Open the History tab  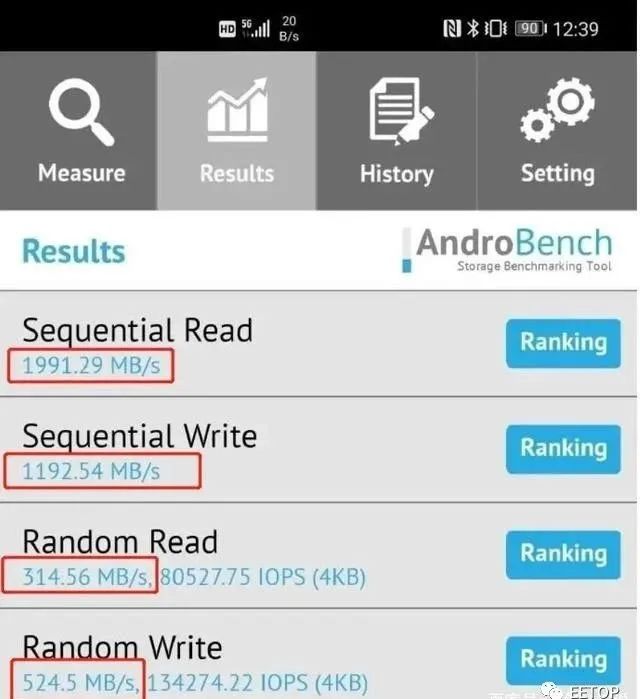click(396, 132)
